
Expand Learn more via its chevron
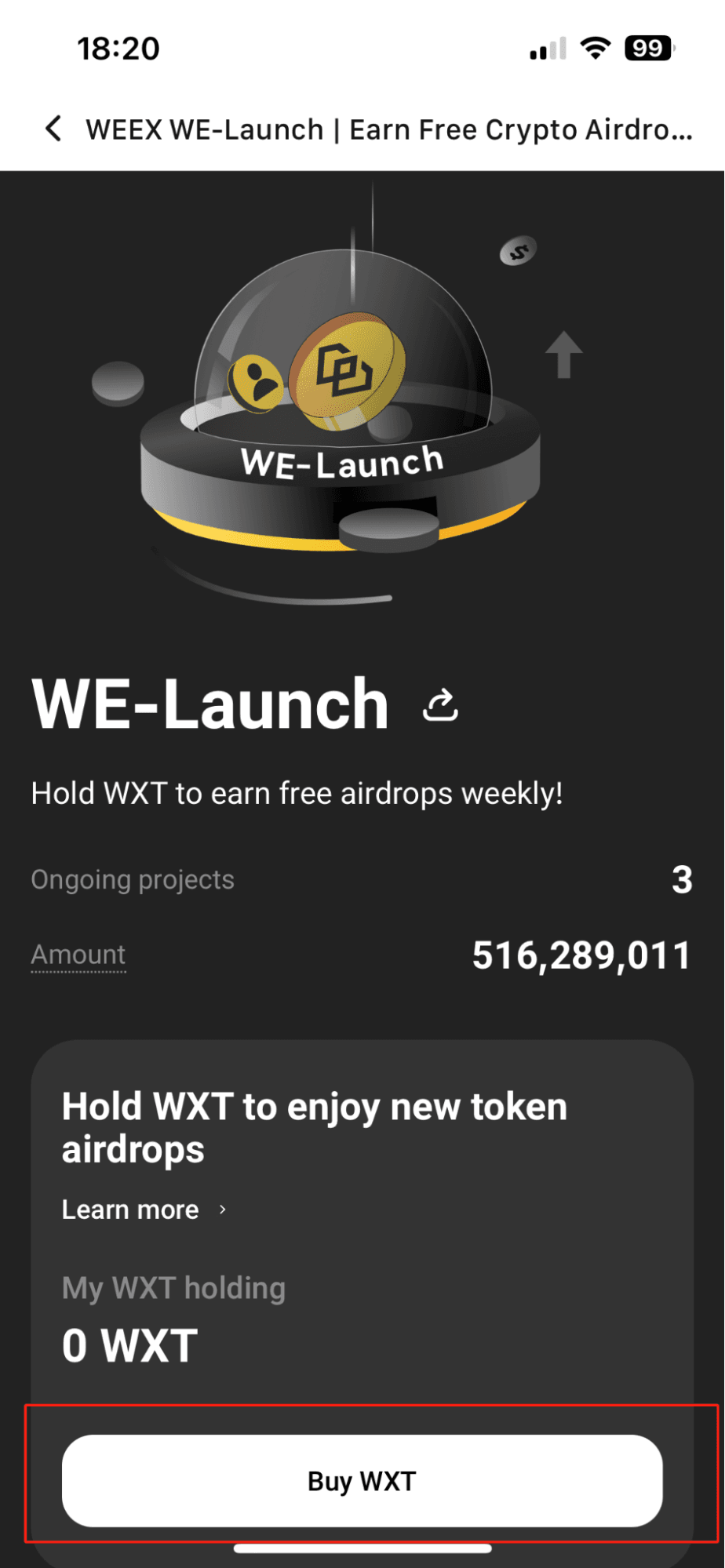coord(222,1210)
